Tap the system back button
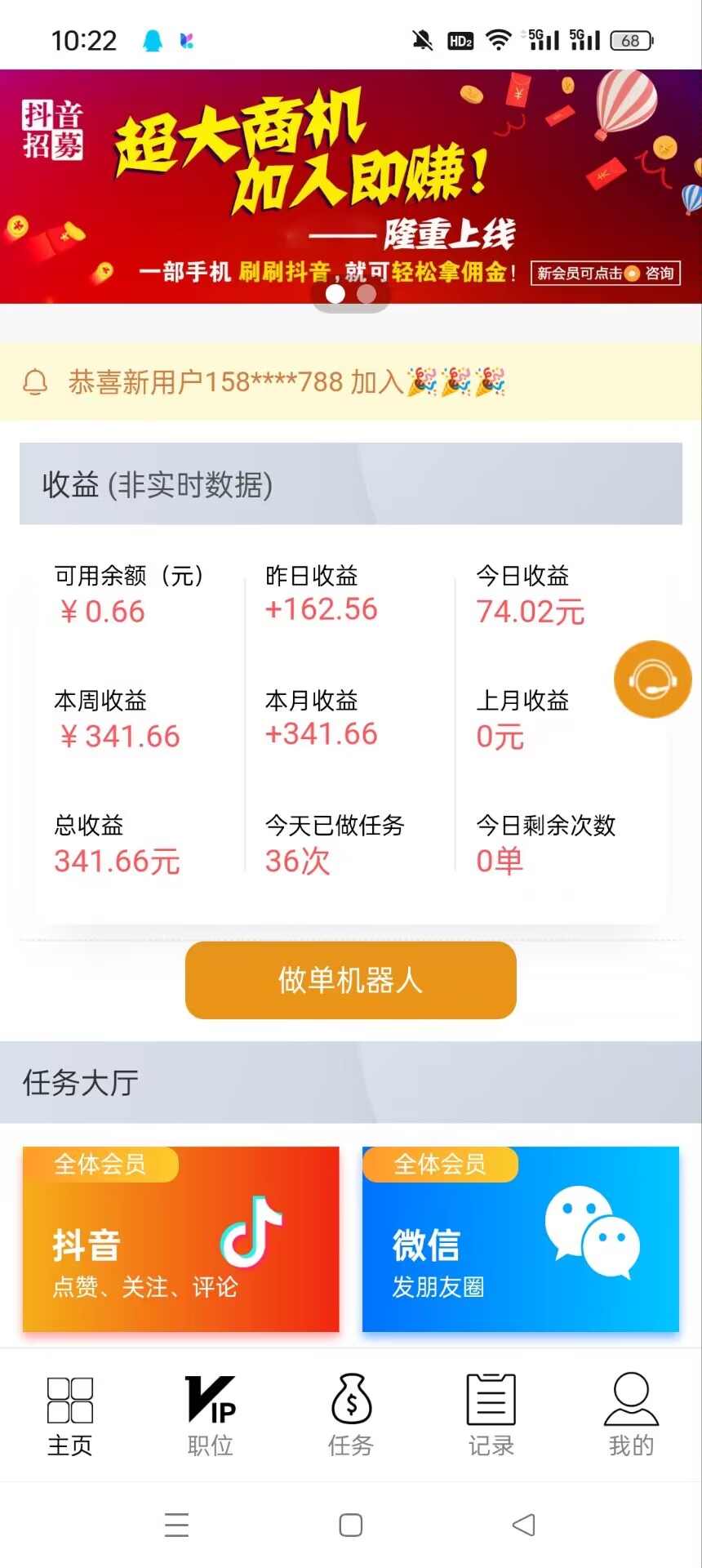 [523, 1525]
